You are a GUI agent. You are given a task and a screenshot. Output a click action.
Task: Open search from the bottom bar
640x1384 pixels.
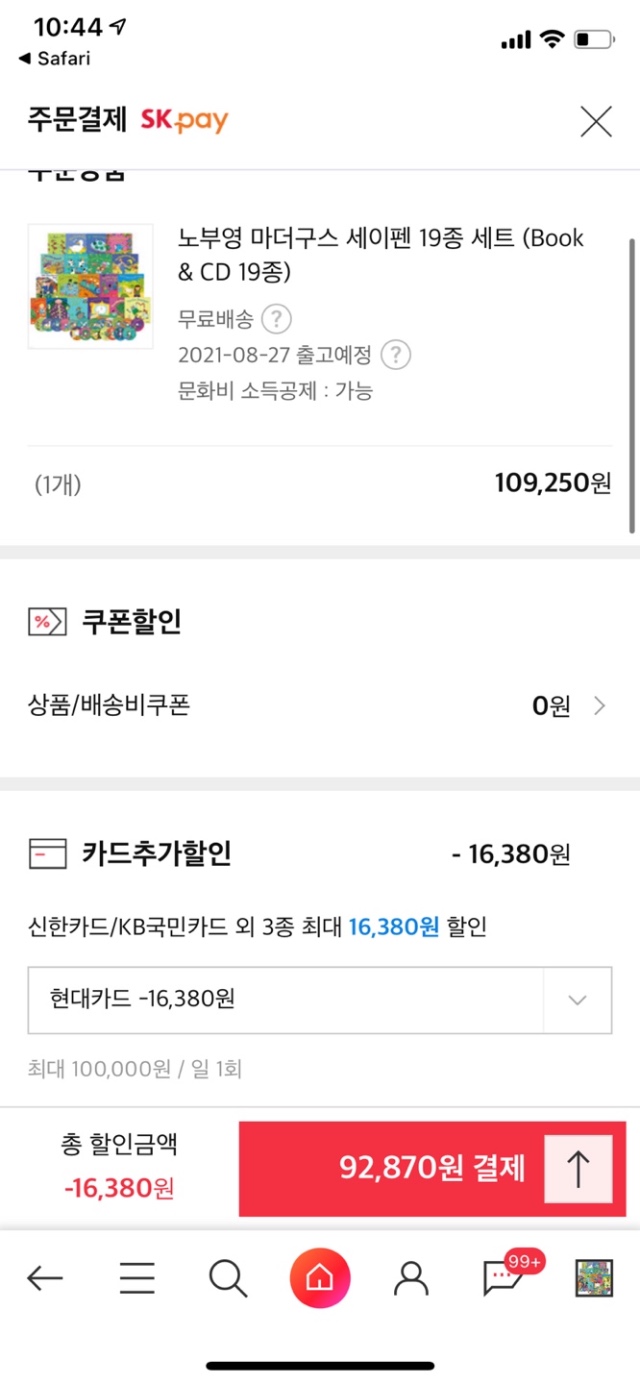coord(228,1277)
